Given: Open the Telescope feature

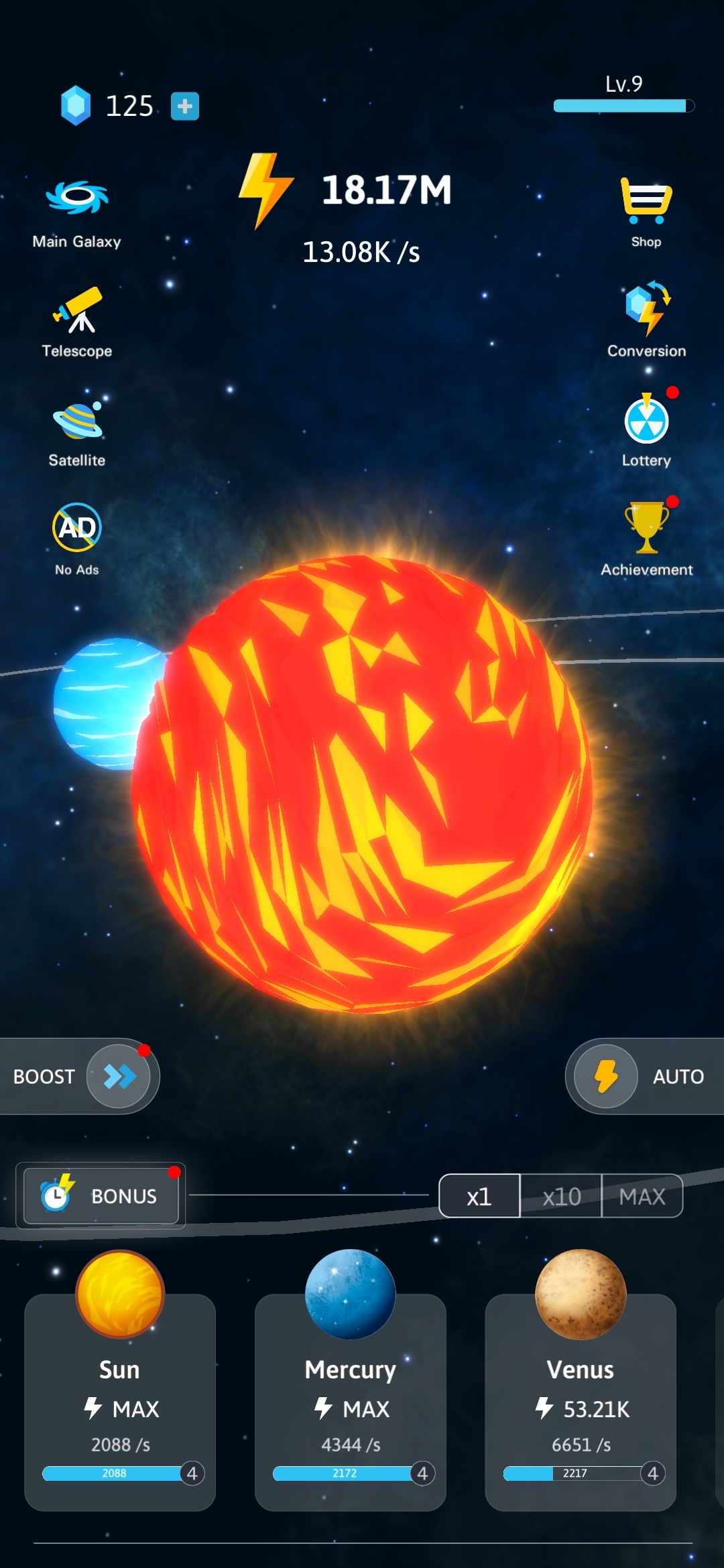Looking at the screenshot, I should 77,322.
